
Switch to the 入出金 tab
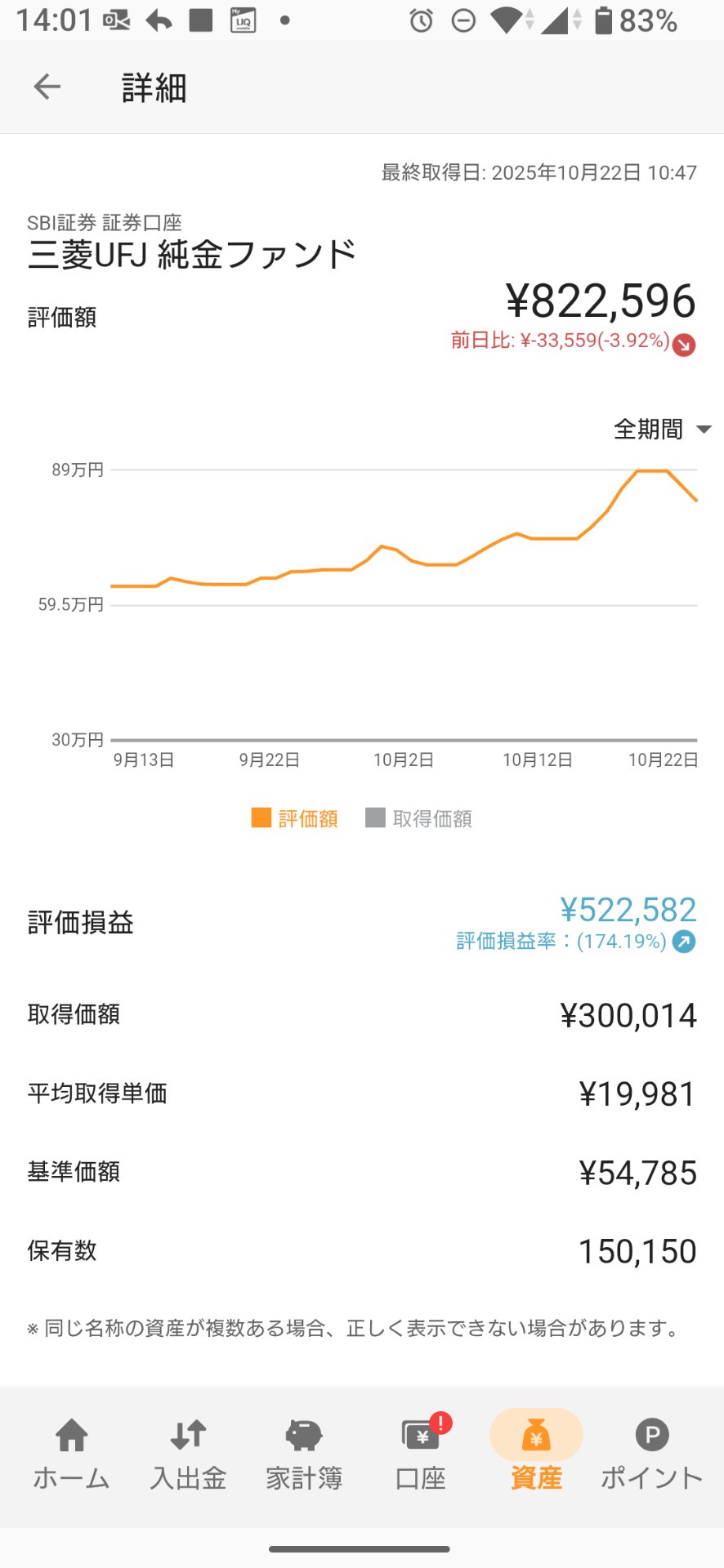(x=188, y=1454)
